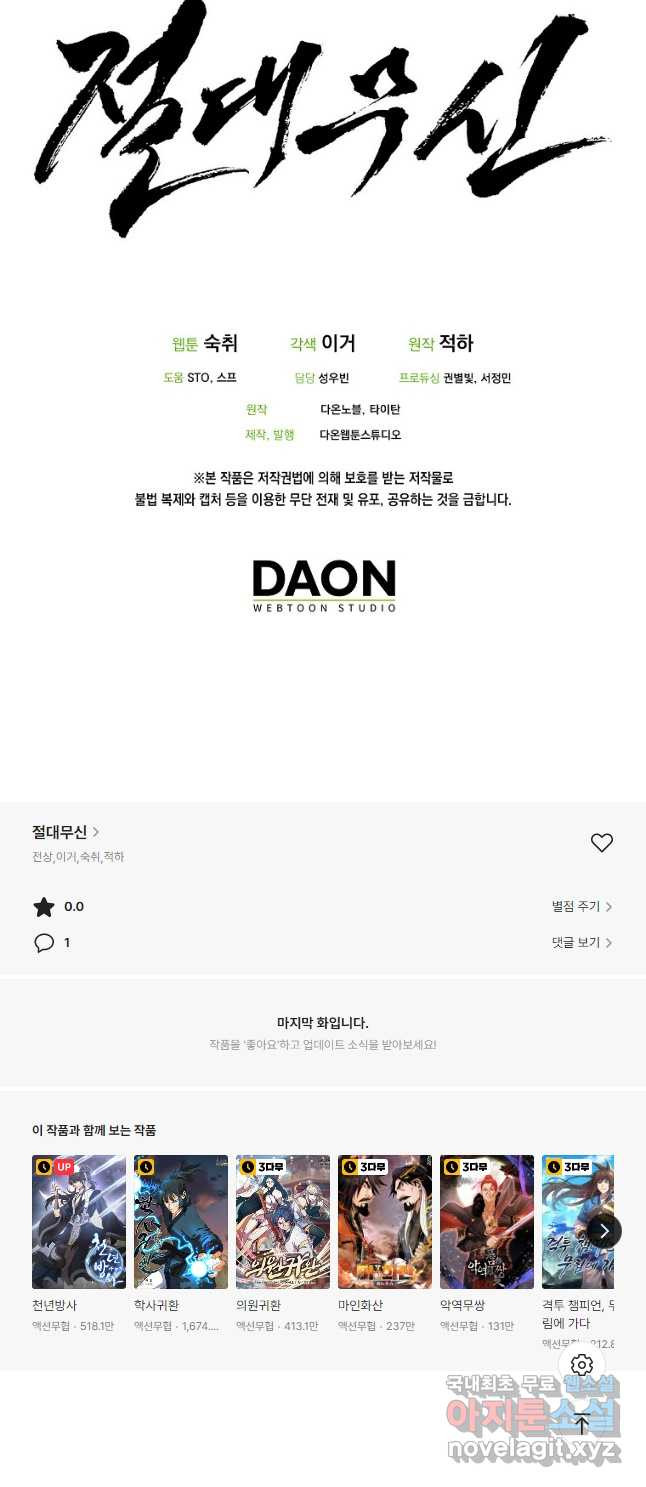
Task: Open the 학사귀환 recommended webtoon
Action: click(181, 1222)
